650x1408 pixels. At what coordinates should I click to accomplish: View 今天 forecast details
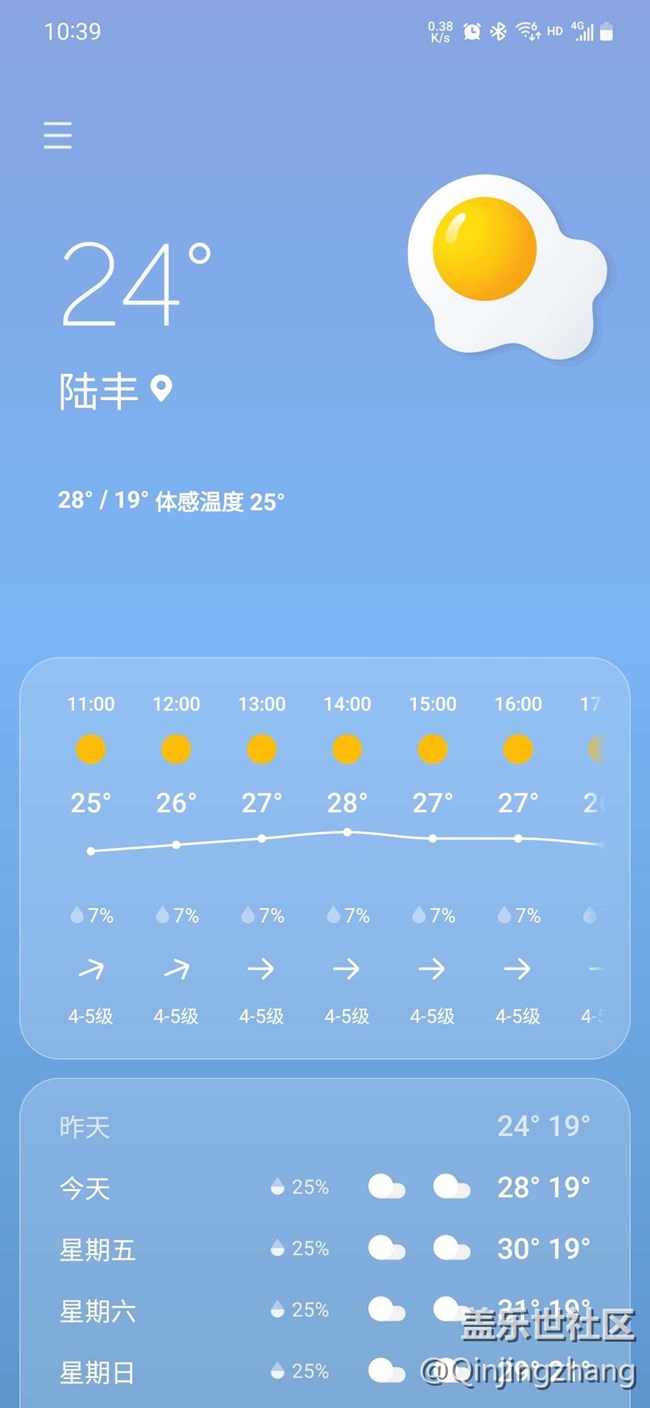point(324,1188)
